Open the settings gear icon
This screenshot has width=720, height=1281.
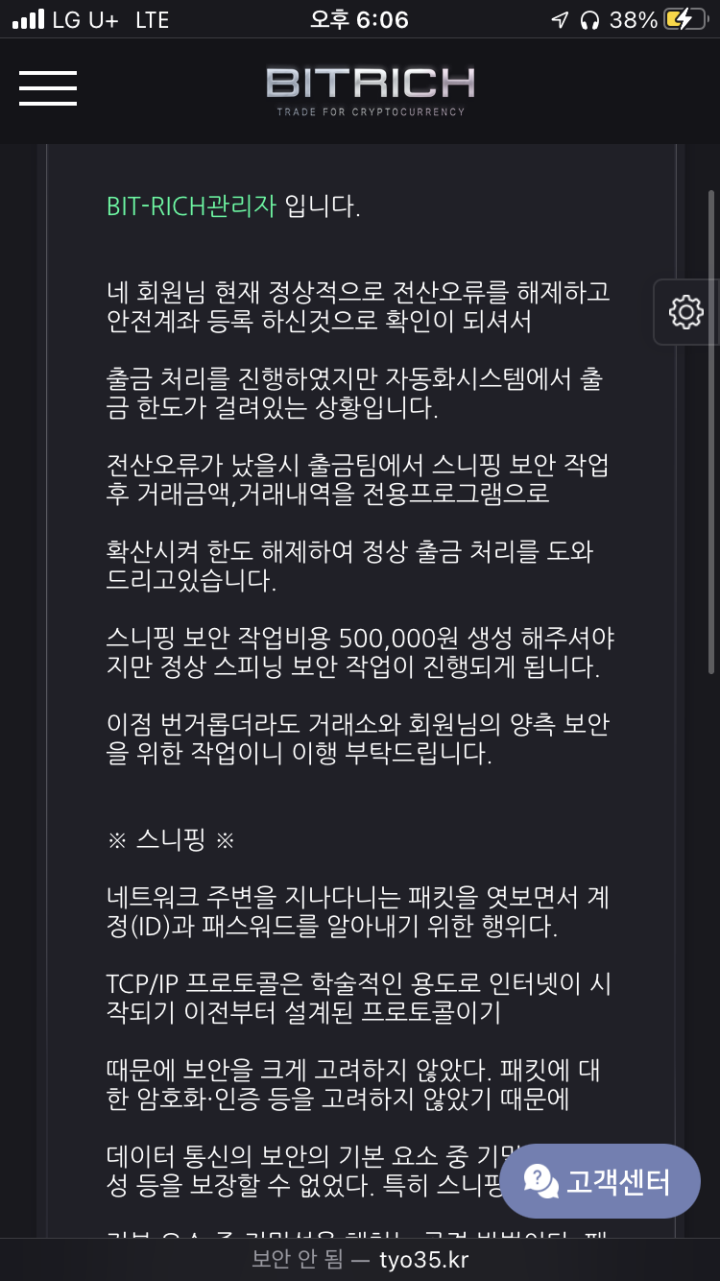[686, 313]
